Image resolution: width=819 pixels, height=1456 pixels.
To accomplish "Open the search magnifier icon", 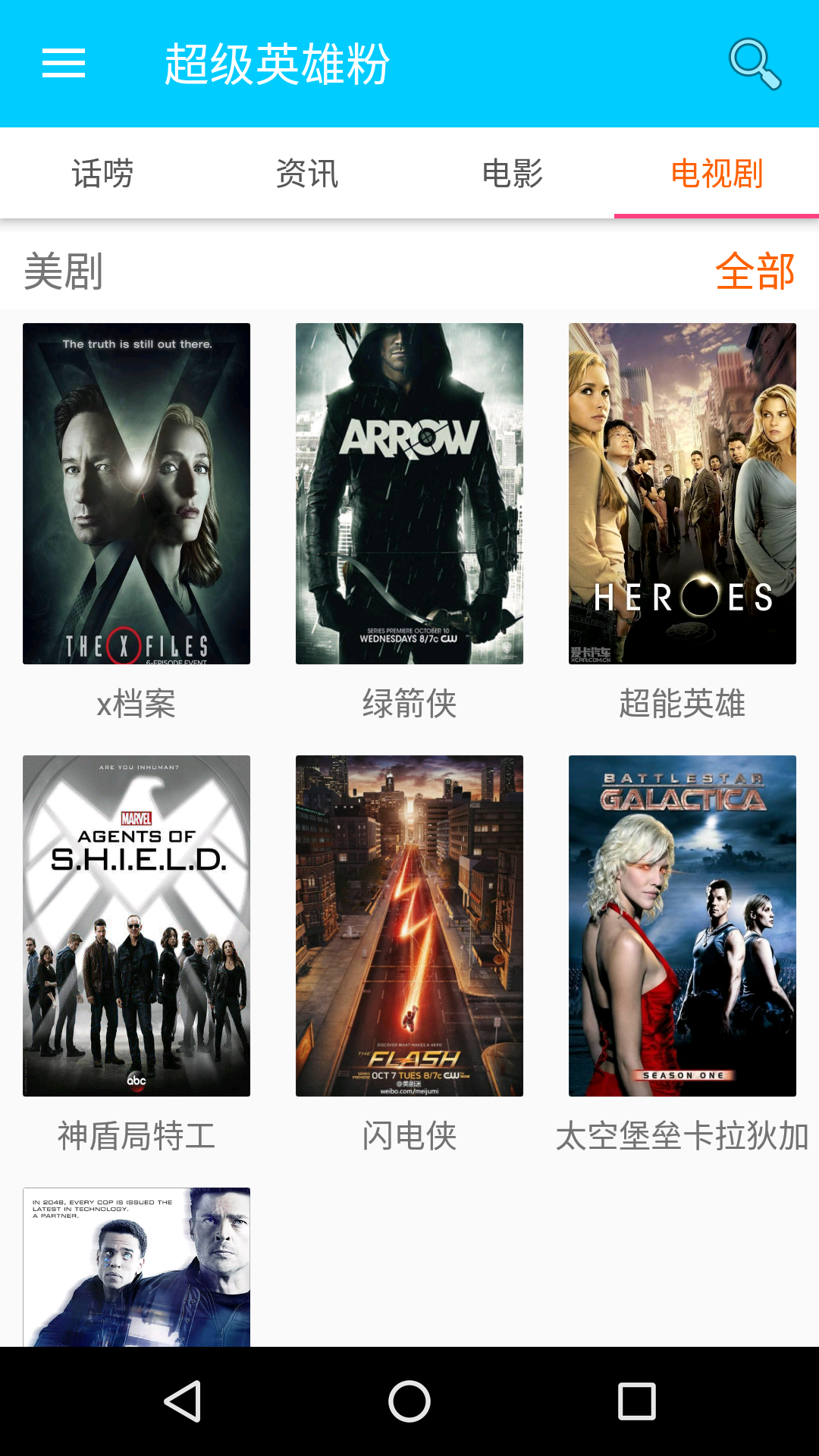I will [x=755, y=64].
